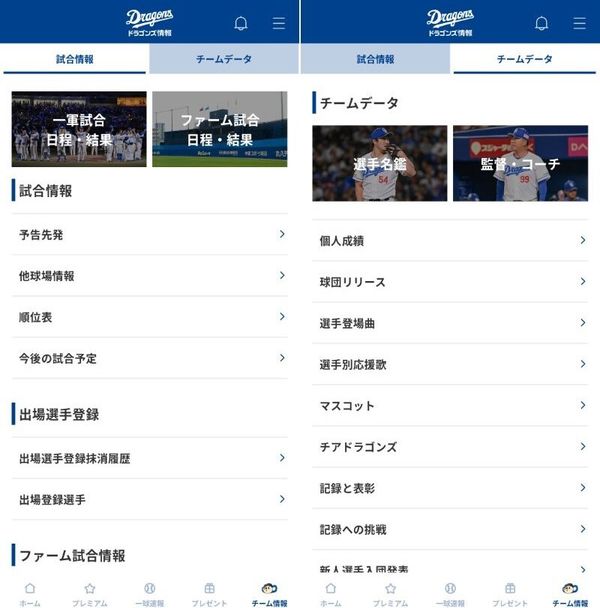Open 出場選手登録抹消履歴
The height and width of the screenshot is (608, 600).
[x=150, y=458]
